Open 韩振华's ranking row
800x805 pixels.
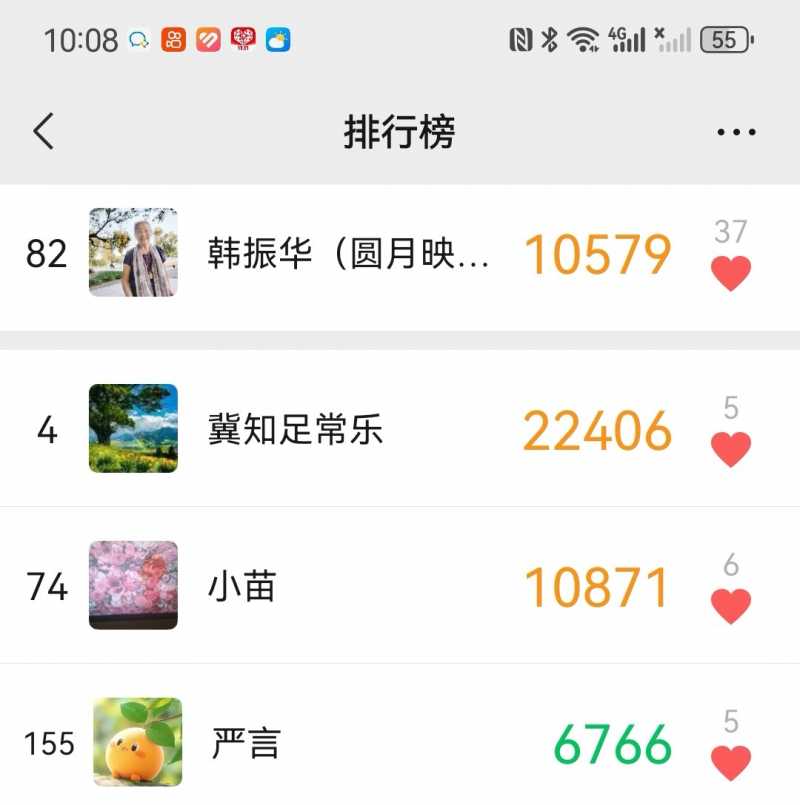pyautogui.click(x=348, y=254)
